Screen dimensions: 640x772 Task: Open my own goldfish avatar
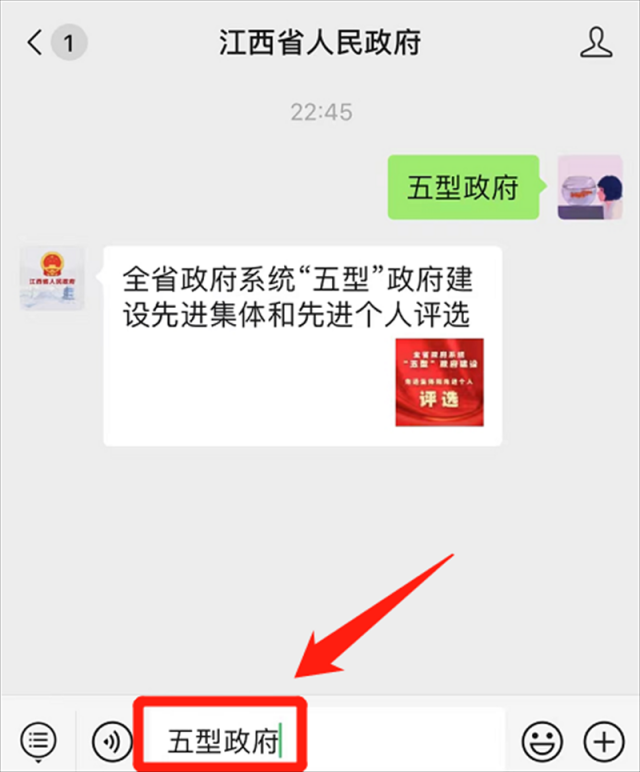(589, 187)
